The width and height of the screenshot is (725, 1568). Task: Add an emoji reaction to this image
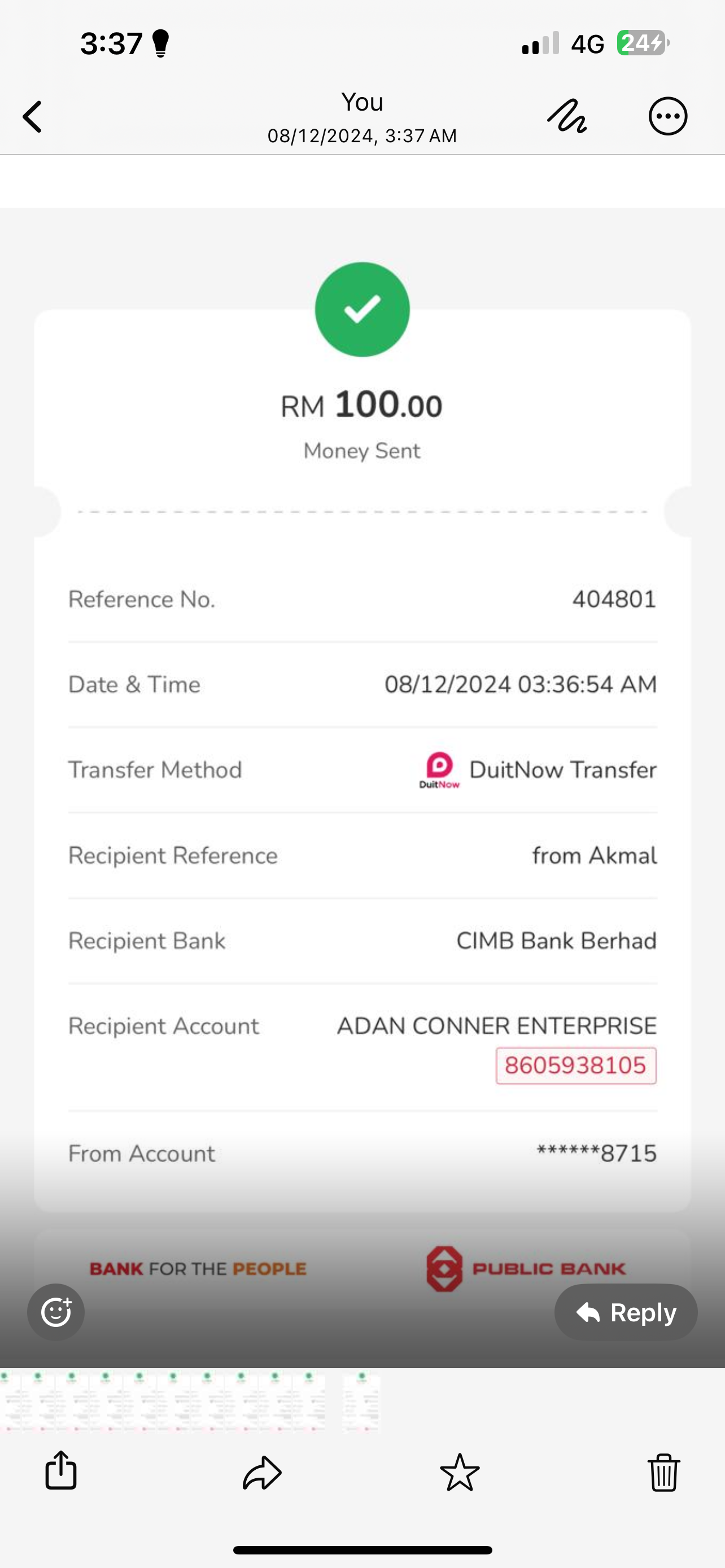point(56,1312)
